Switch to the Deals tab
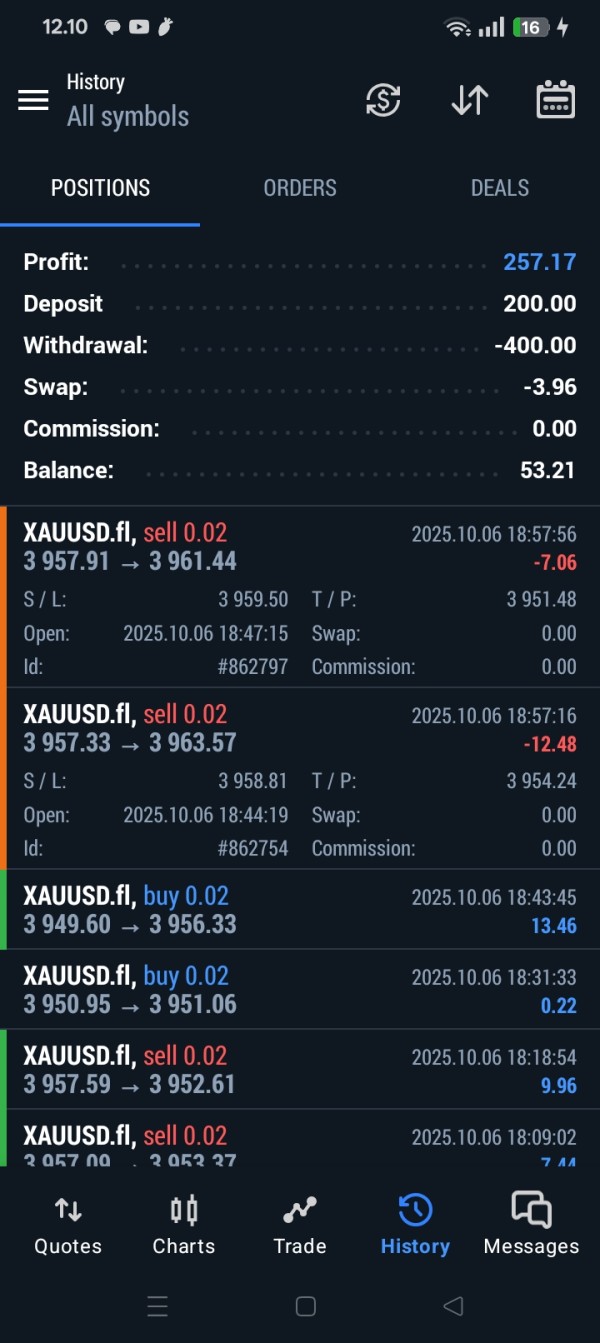The image size is (600, 1343). click(500, 188)
